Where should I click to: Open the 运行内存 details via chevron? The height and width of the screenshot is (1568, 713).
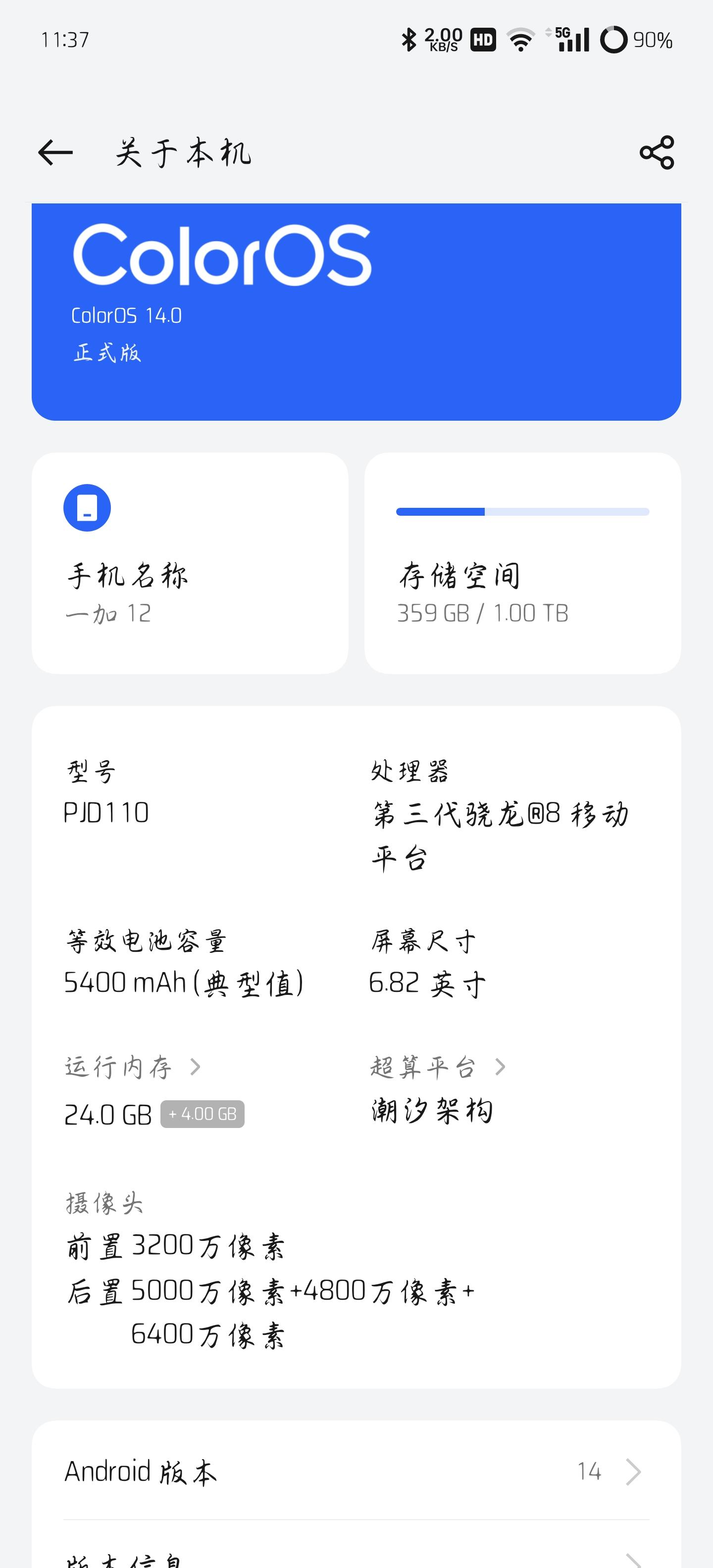pos(196,1066)
